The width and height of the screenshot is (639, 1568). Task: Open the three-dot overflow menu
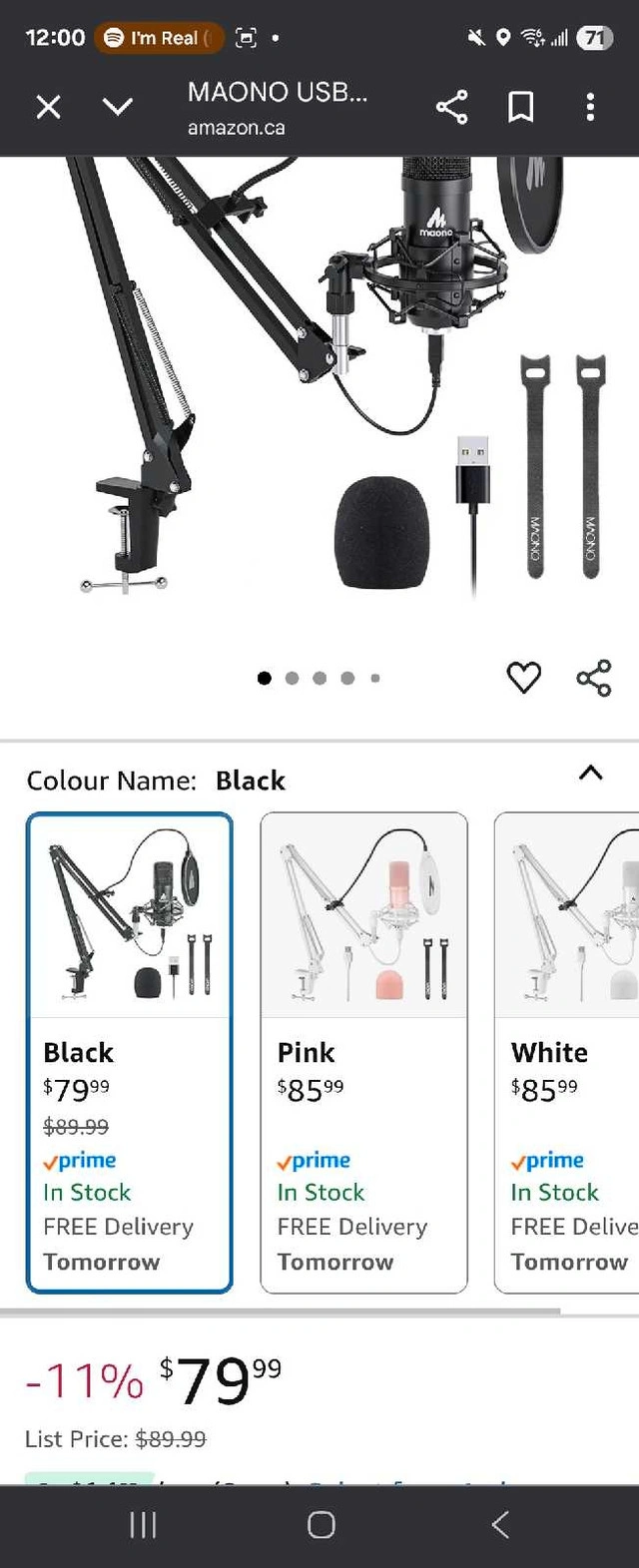pos(590,107)
